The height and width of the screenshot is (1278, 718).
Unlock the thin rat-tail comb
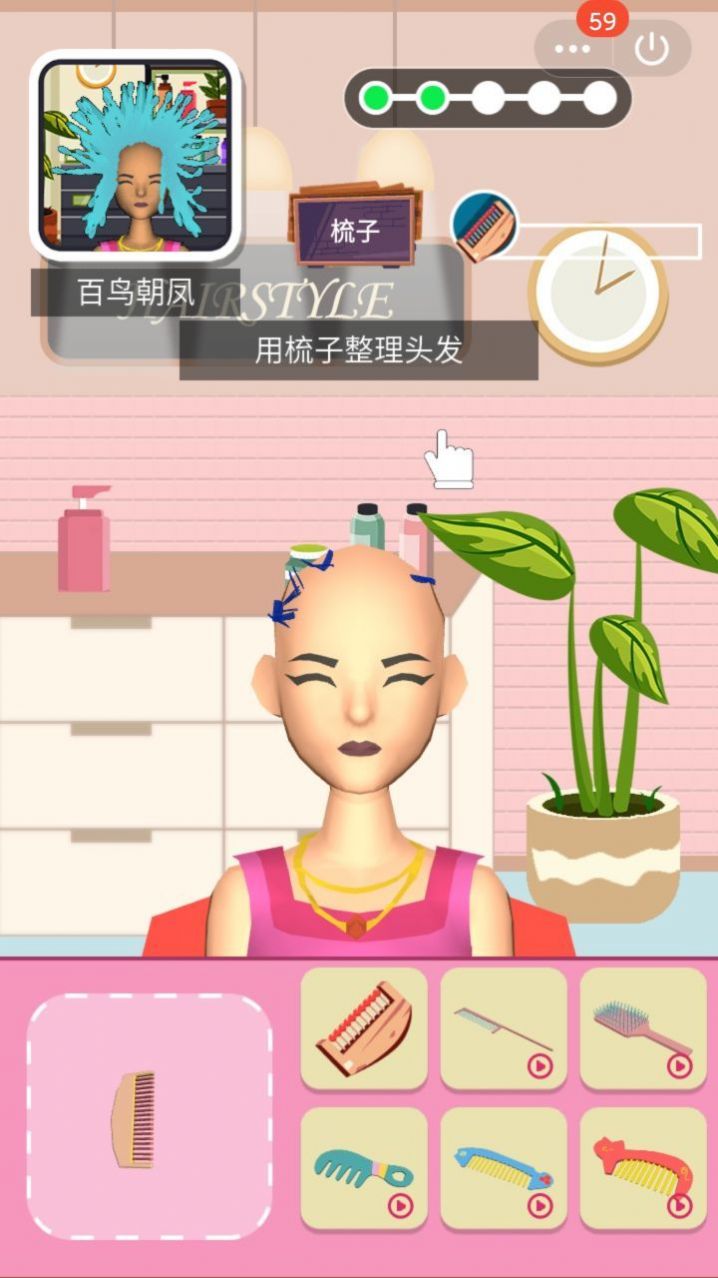504,1028
